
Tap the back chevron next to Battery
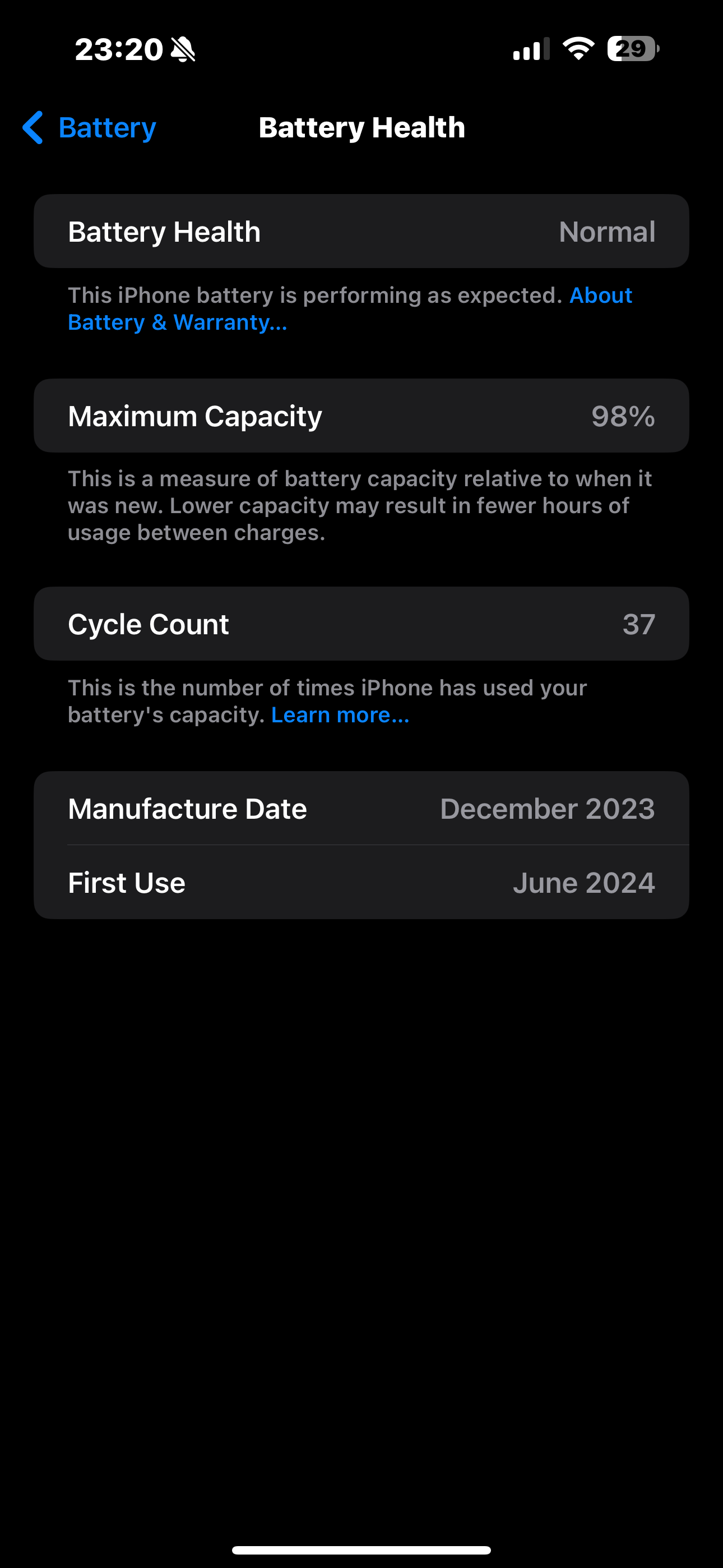33,128
